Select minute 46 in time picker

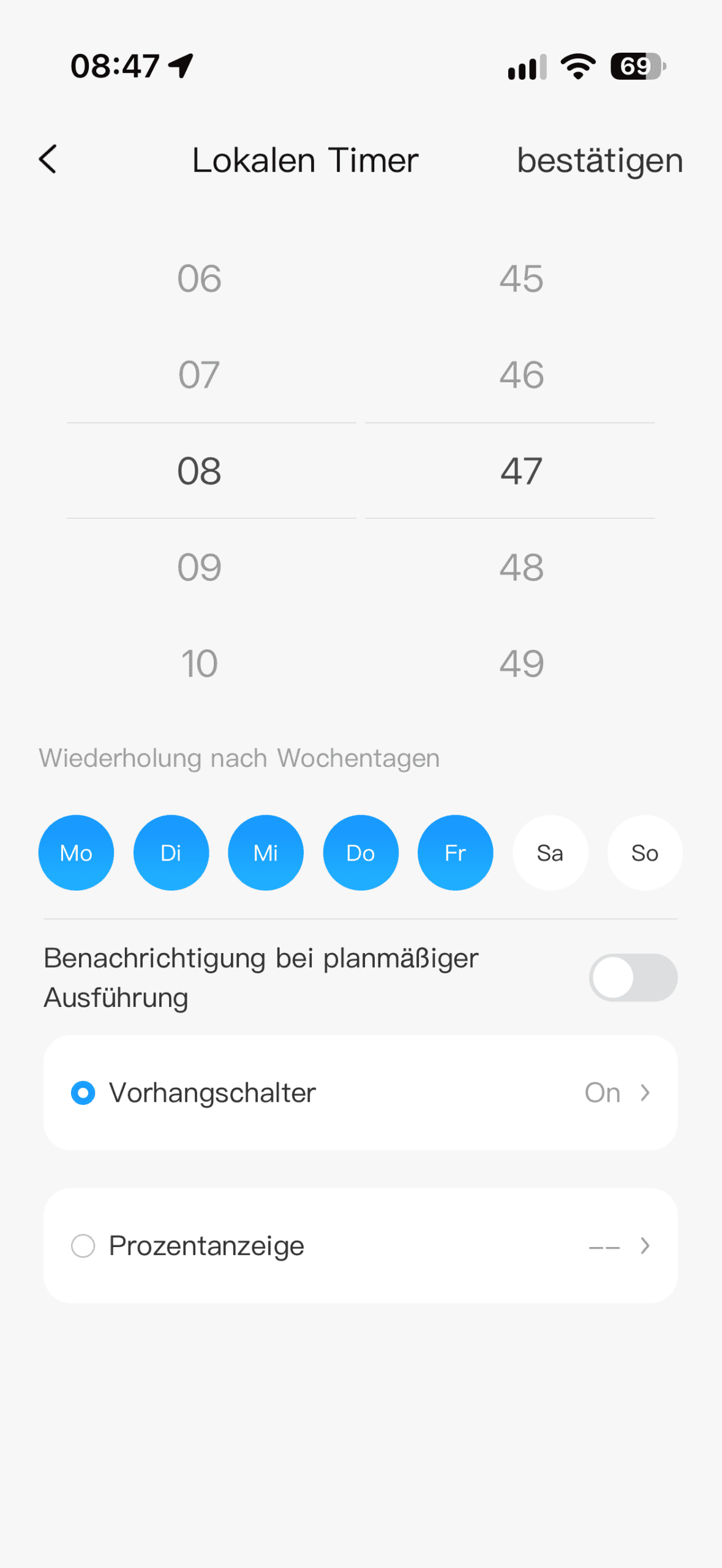click(521, 374)
